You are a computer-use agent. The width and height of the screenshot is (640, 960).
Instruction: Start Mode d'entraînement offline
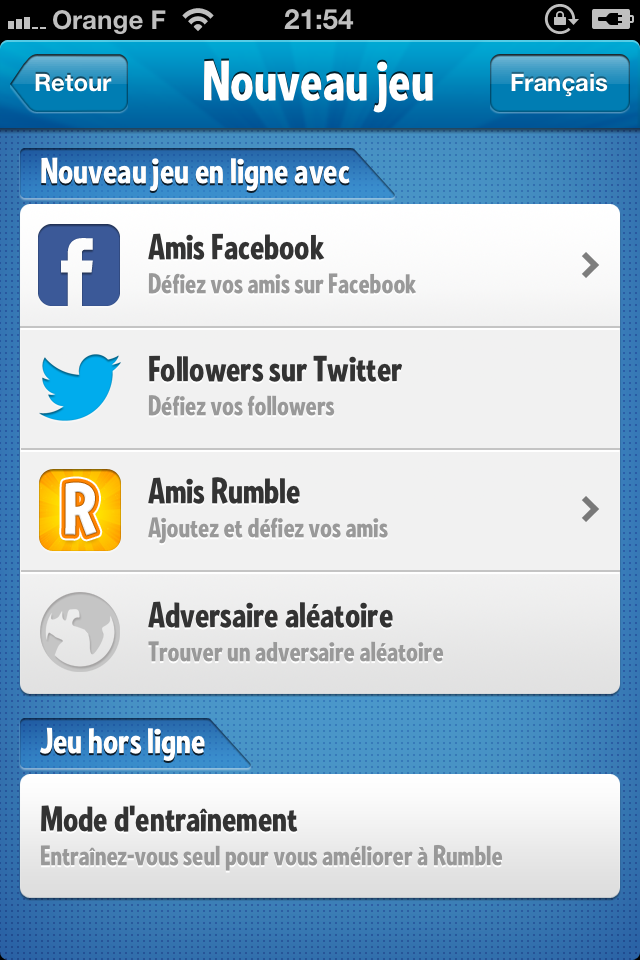tap(320, 836)
